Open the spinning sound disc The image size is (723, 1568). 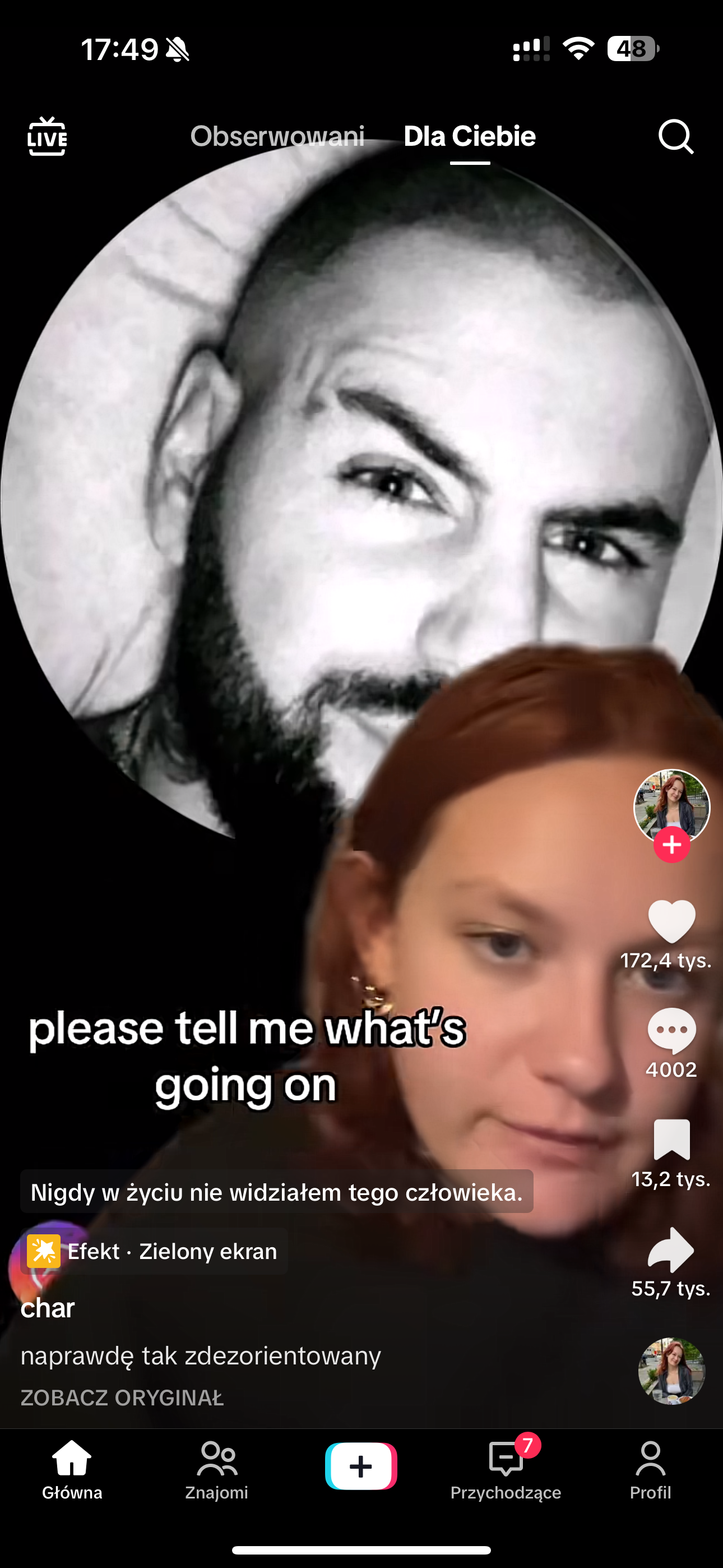pyautogui.click(x=671, y=1371)
